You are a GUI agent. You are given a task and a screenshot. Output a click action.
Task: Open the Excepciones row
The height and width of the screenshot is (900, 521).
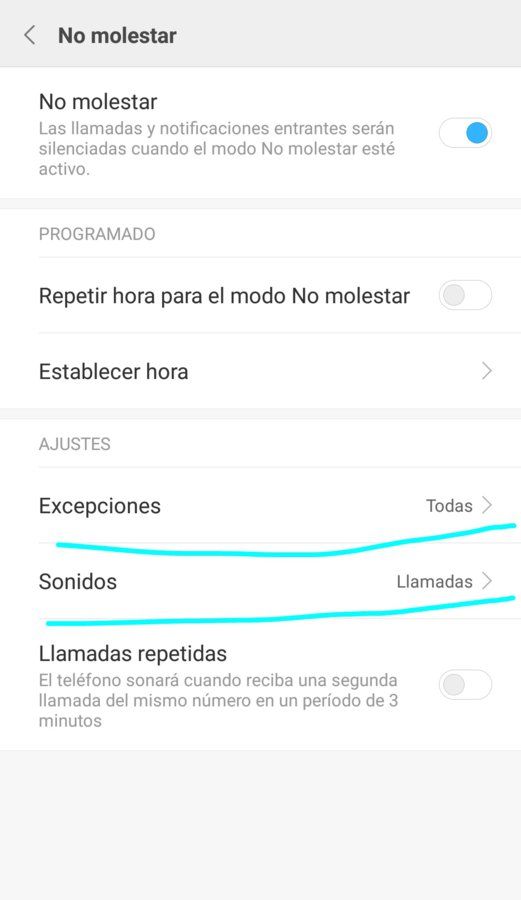pos(260,506)
